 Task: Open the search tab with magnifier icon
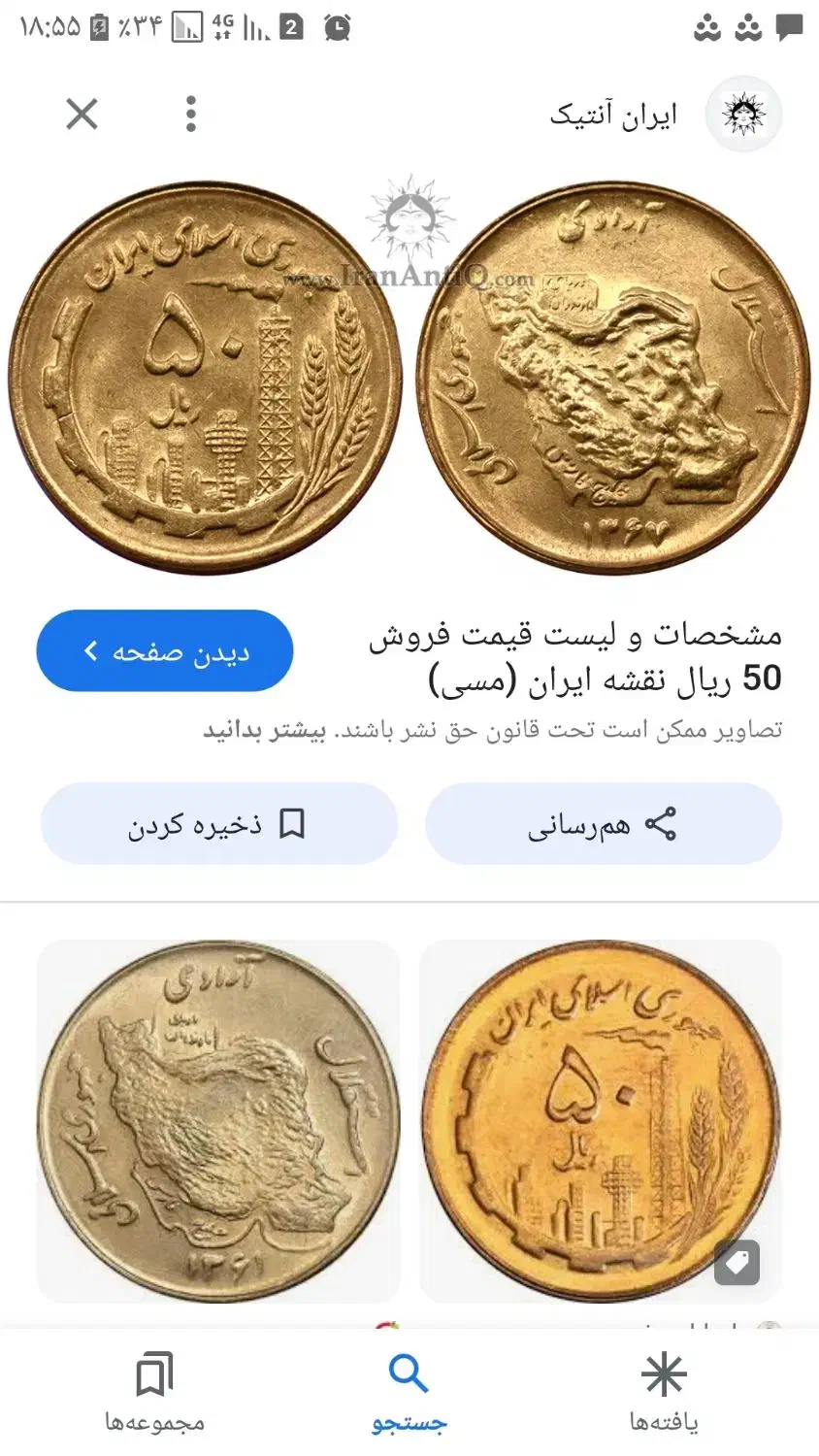pos(409,1373)
